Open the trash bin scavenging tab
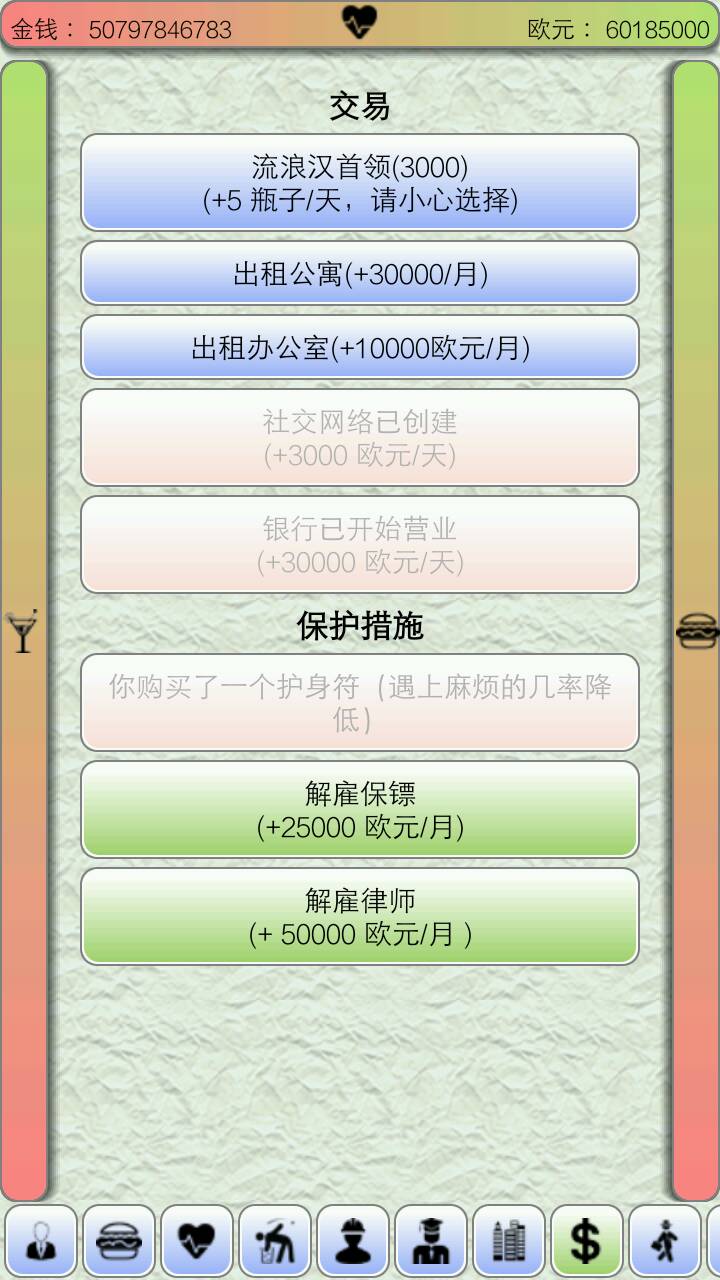The width and height of the screenshot is (720, 1280). coord(275,1241)
